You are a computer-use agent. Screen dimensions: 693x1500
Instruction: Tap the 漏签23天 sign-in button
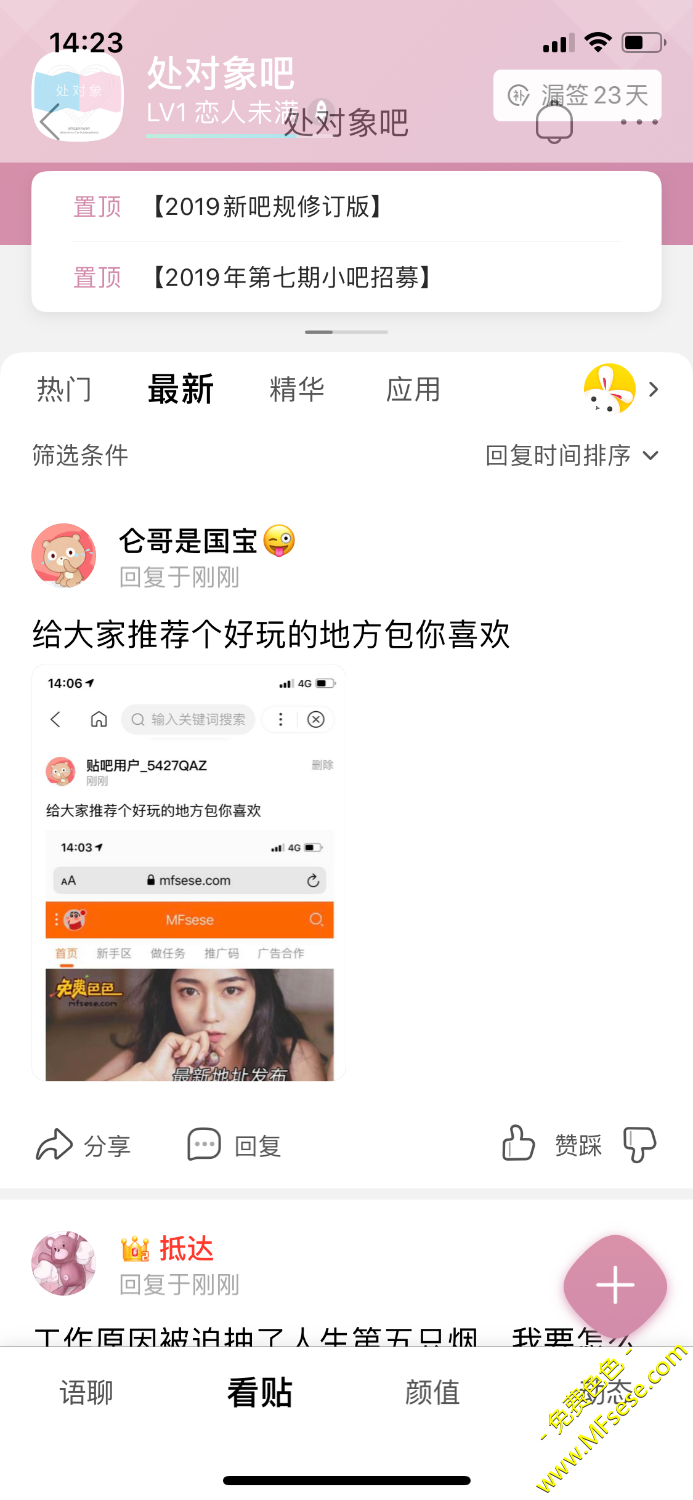(578, 95)
